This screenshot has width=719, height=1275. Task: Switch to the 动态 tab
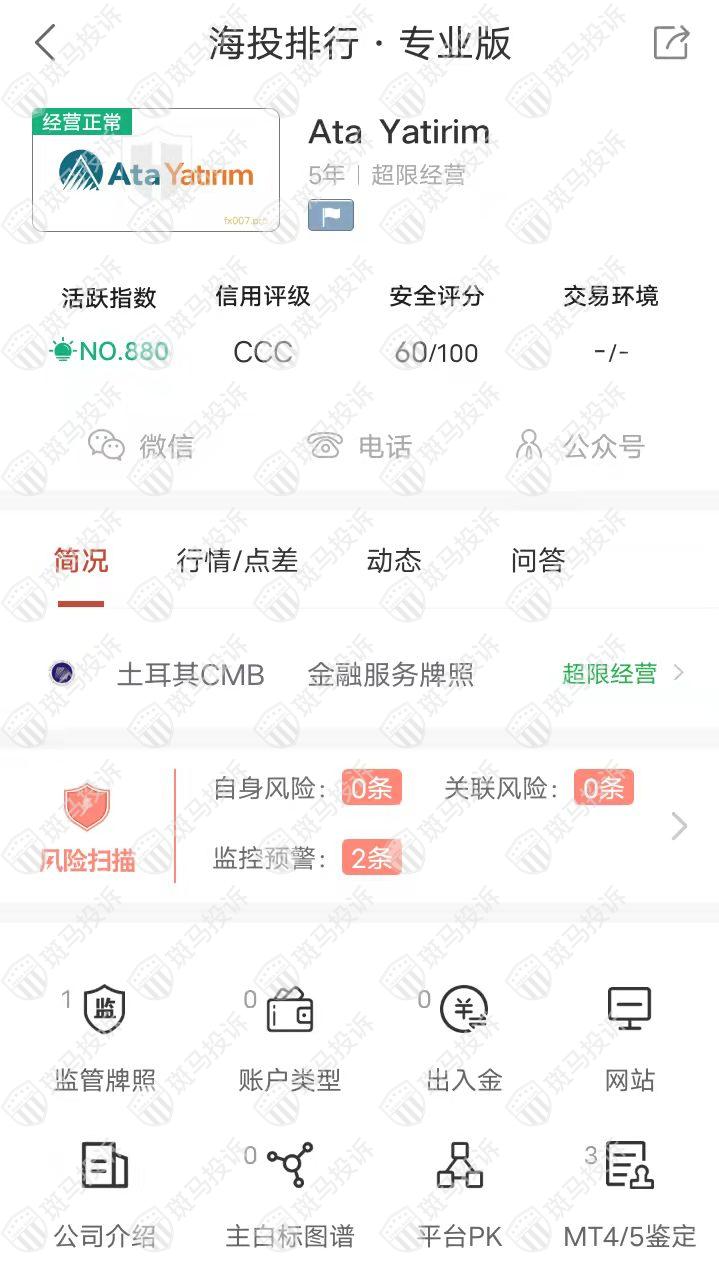tap(393, 561)
